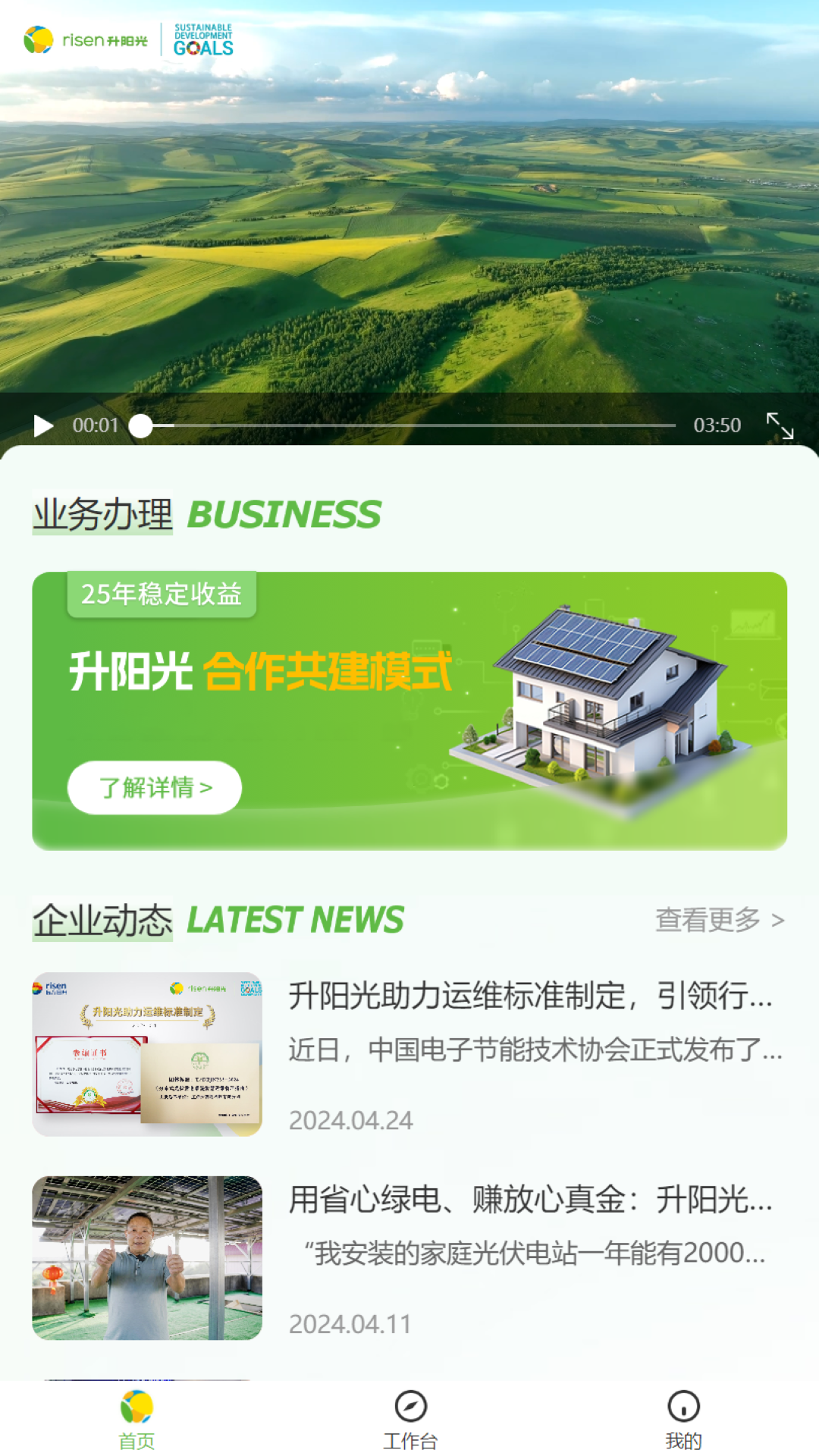This screenshot has height=1456, width=819.
Task: Expand the video to fullscreen
Action: [780, 426]
